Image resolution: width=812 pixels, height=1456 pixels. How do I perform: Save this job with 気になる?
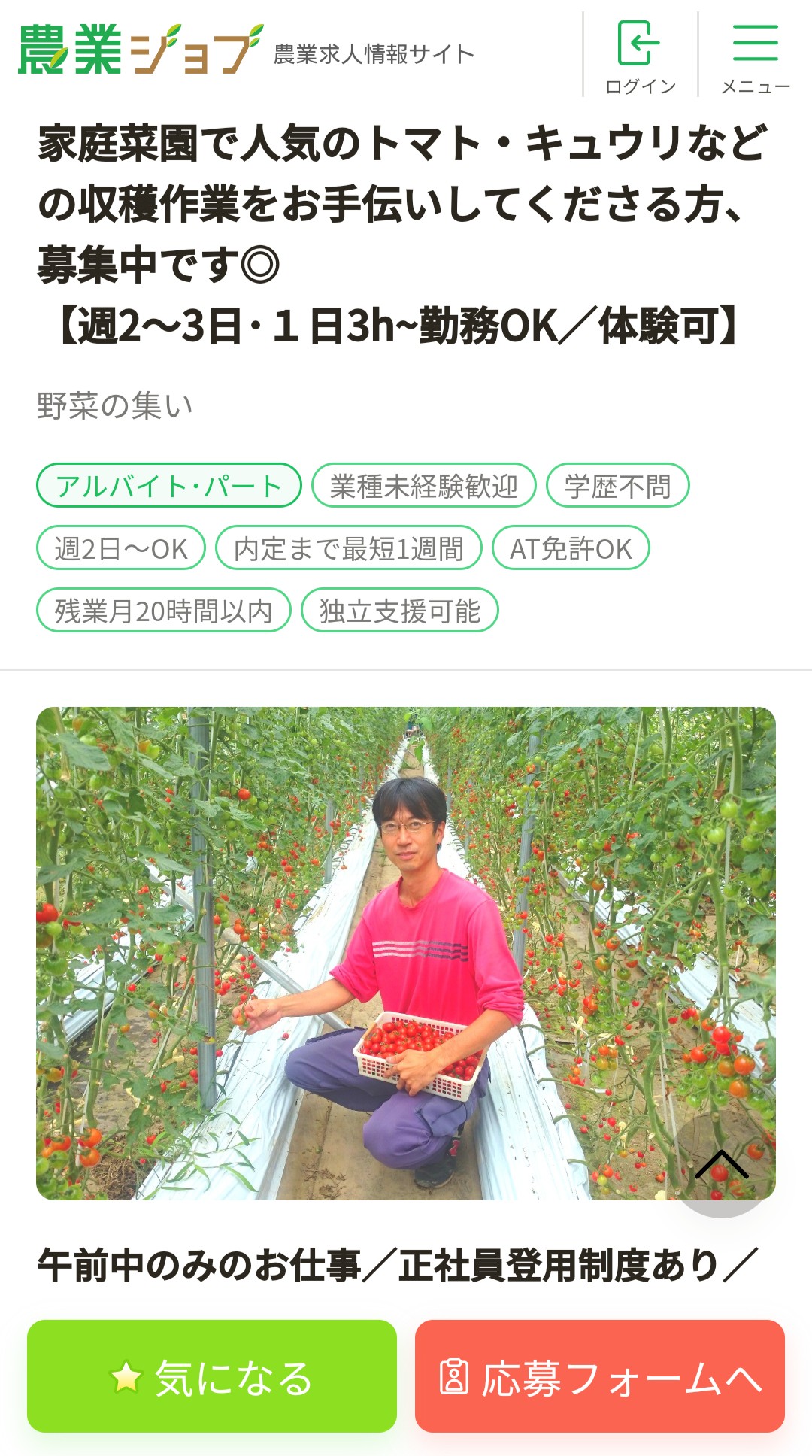[x=212, y=1376]
